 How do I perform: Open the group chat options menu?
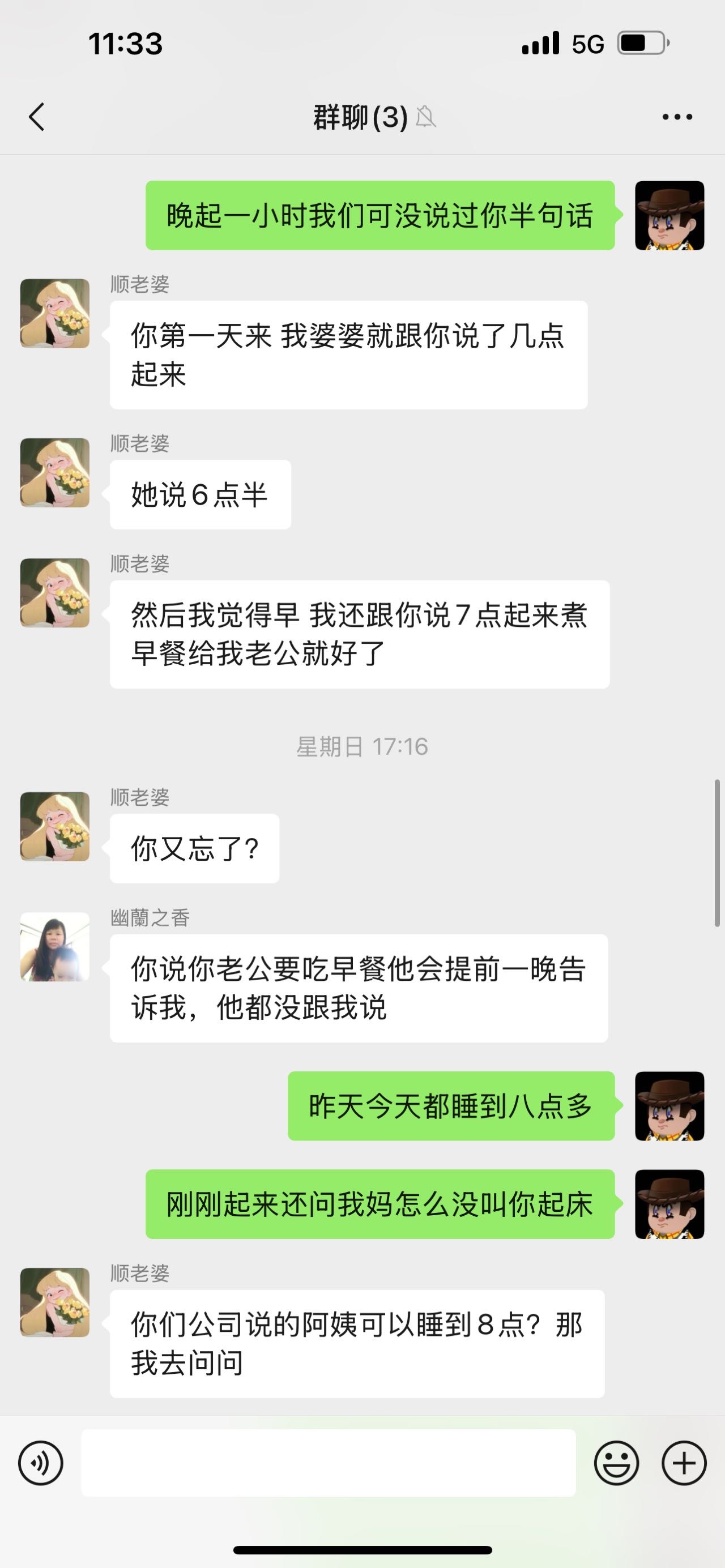677,117
